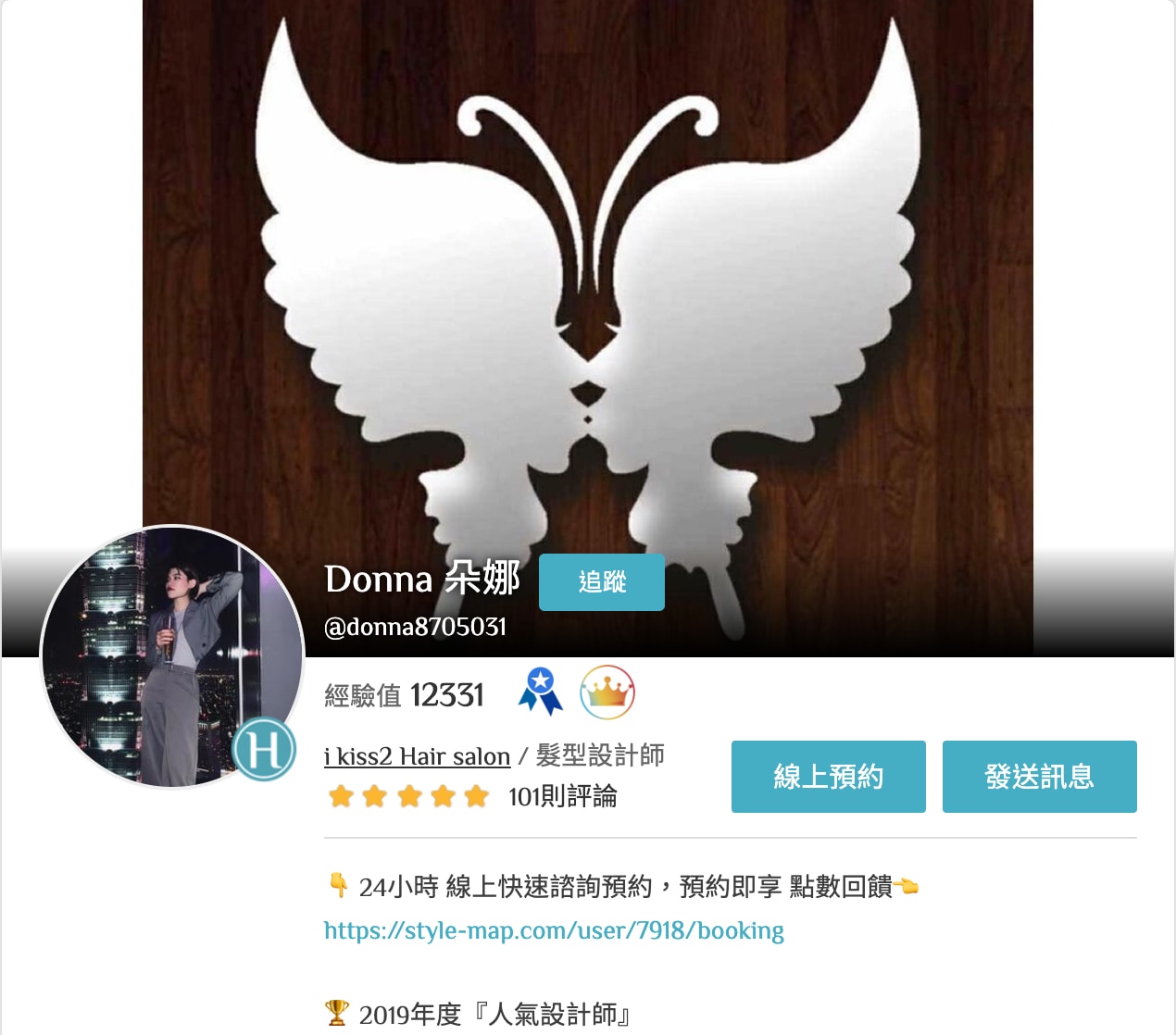Image resolution: width=1176 pixels, height=1035 pixels.
Task: Open online booking via 線上預約
Action: pos(828,777)
